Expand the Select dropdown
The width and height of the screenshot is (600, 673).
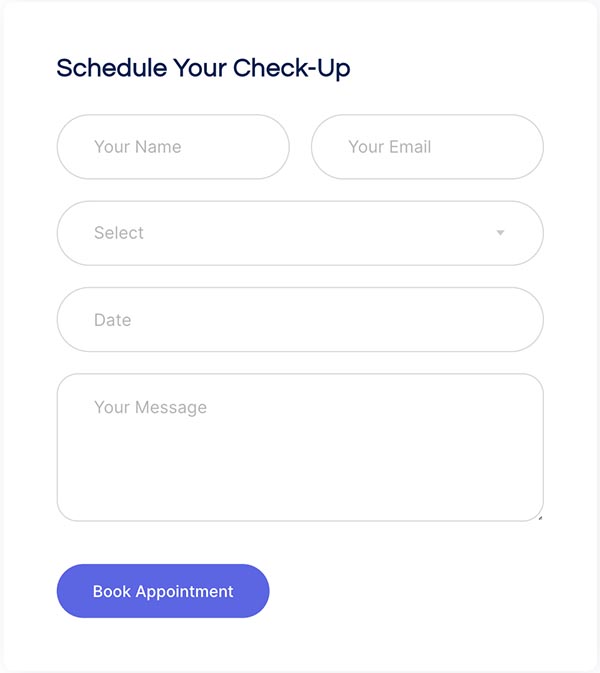[300, 233]
